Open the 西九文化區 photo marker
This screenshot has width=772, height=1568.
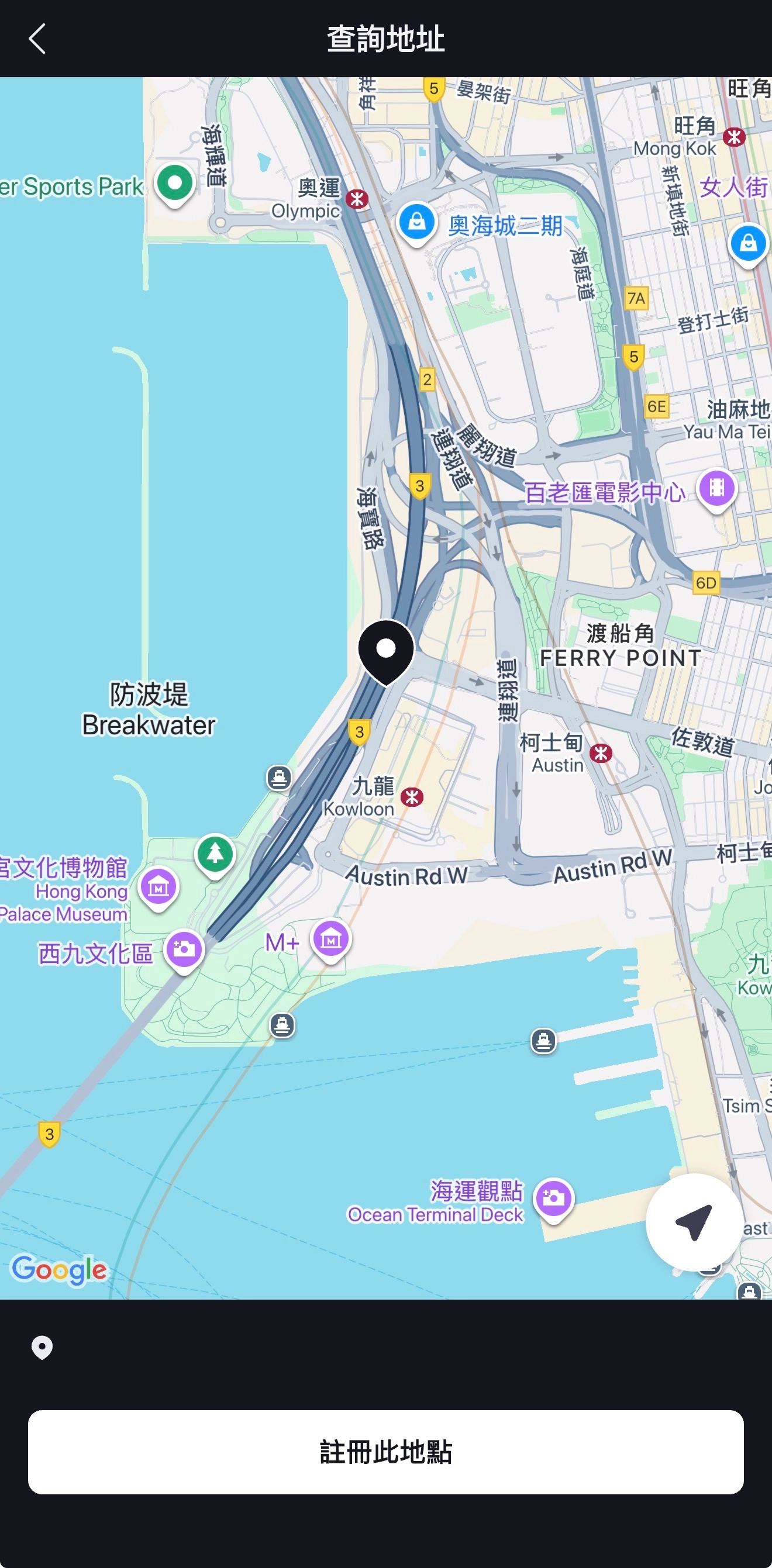[184, 949]
